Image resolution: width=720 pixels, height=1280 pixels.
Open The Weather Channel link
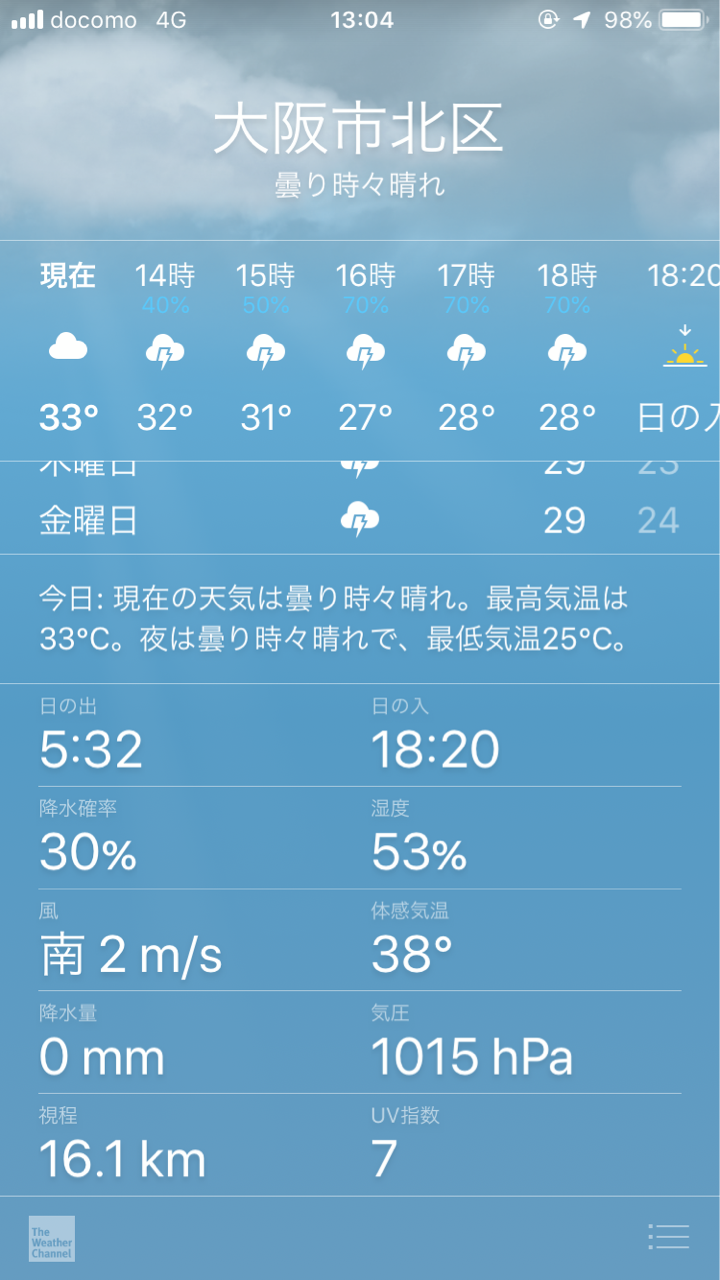52,1238
